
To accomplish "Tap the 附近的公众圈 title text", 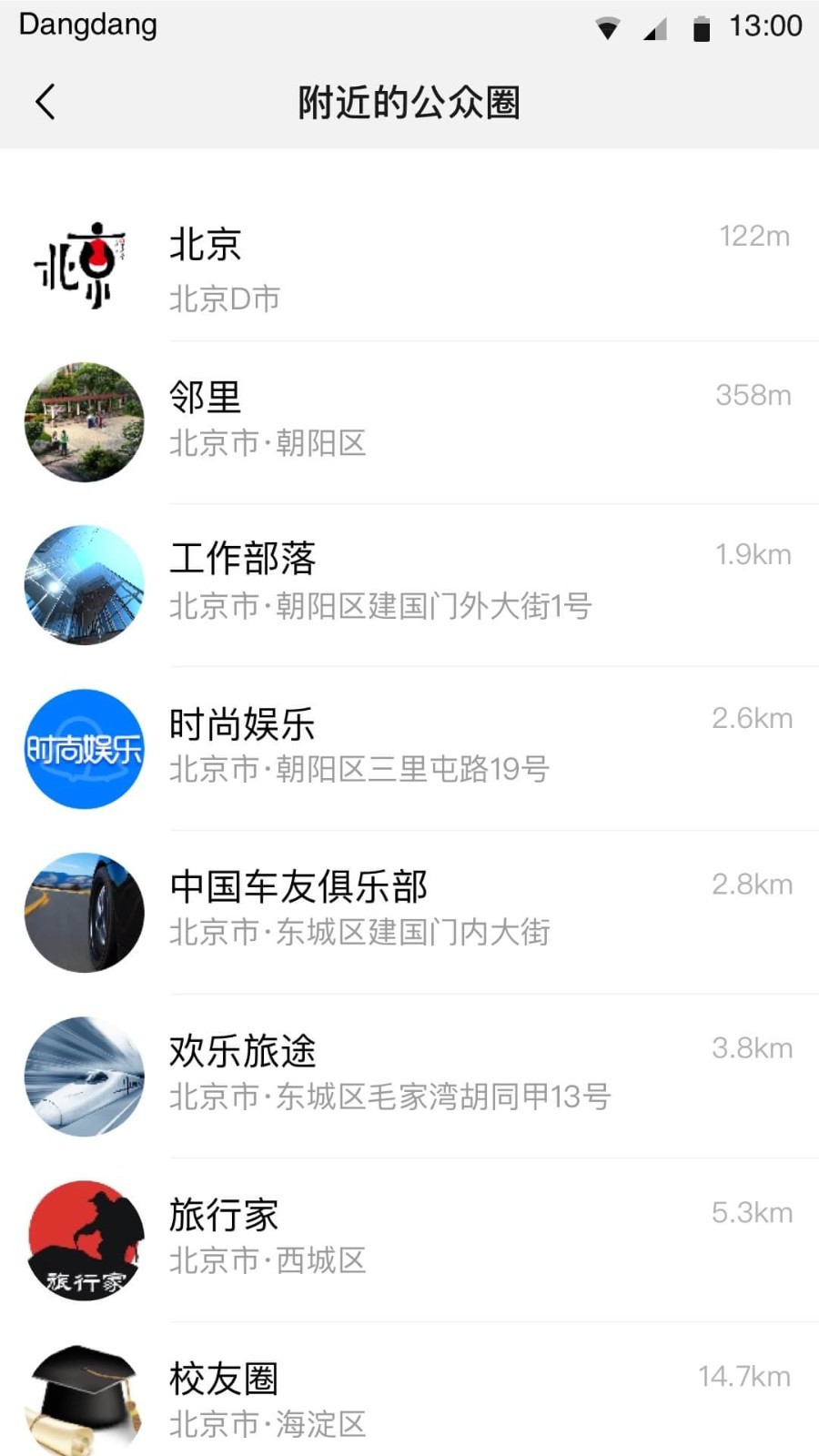I will [409, 102].
